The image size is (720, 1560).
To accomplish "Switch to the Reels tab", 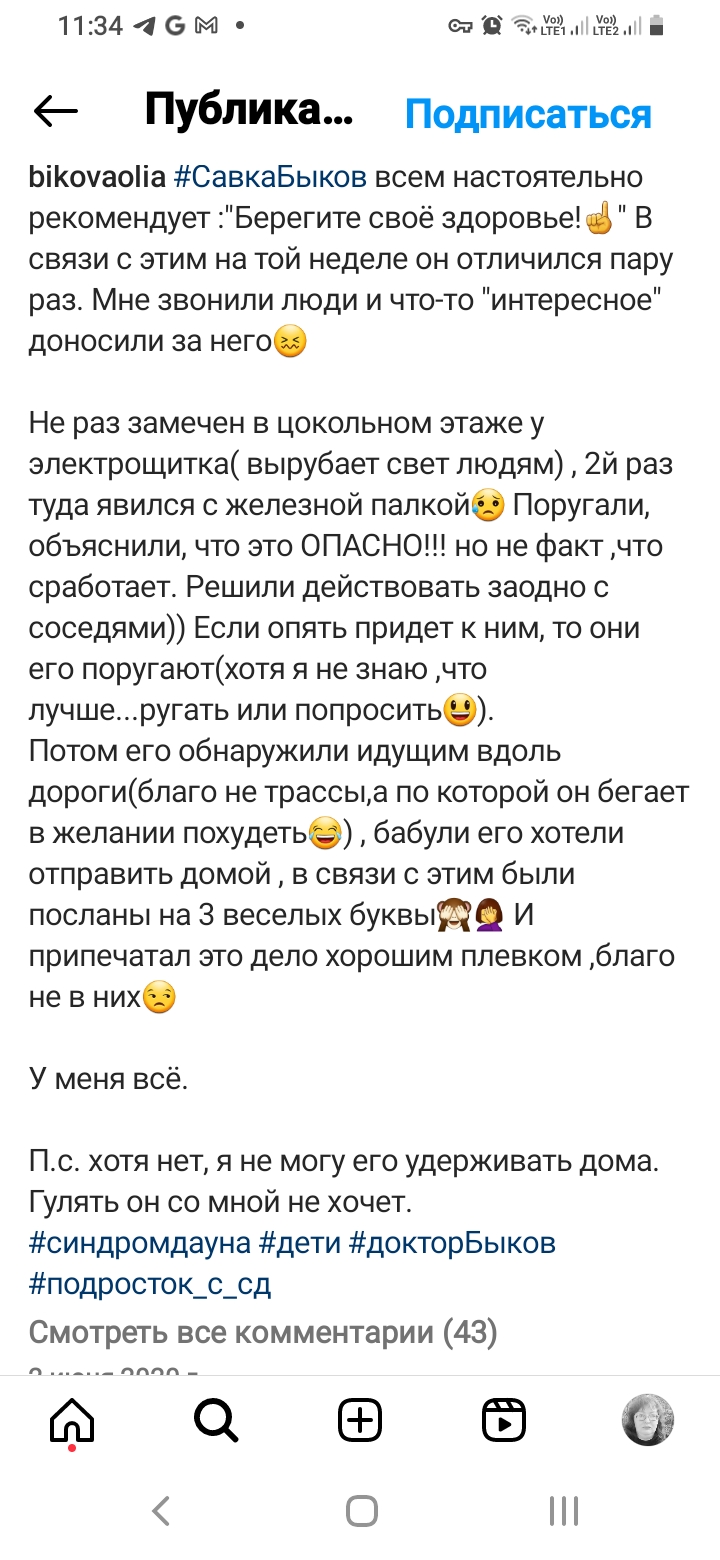I will [x=504, y=1419].
